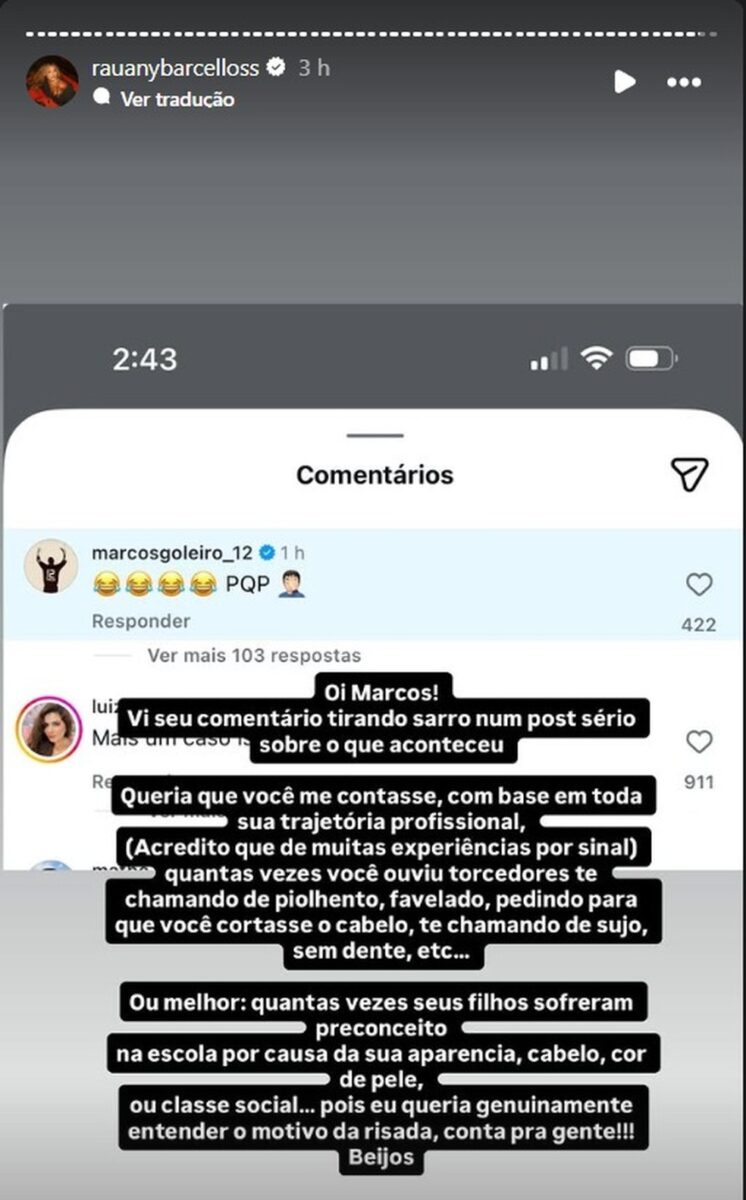746x1200 pixels.
Task: Open the rauanybarcelloss username link
Action: coord(174,68)
